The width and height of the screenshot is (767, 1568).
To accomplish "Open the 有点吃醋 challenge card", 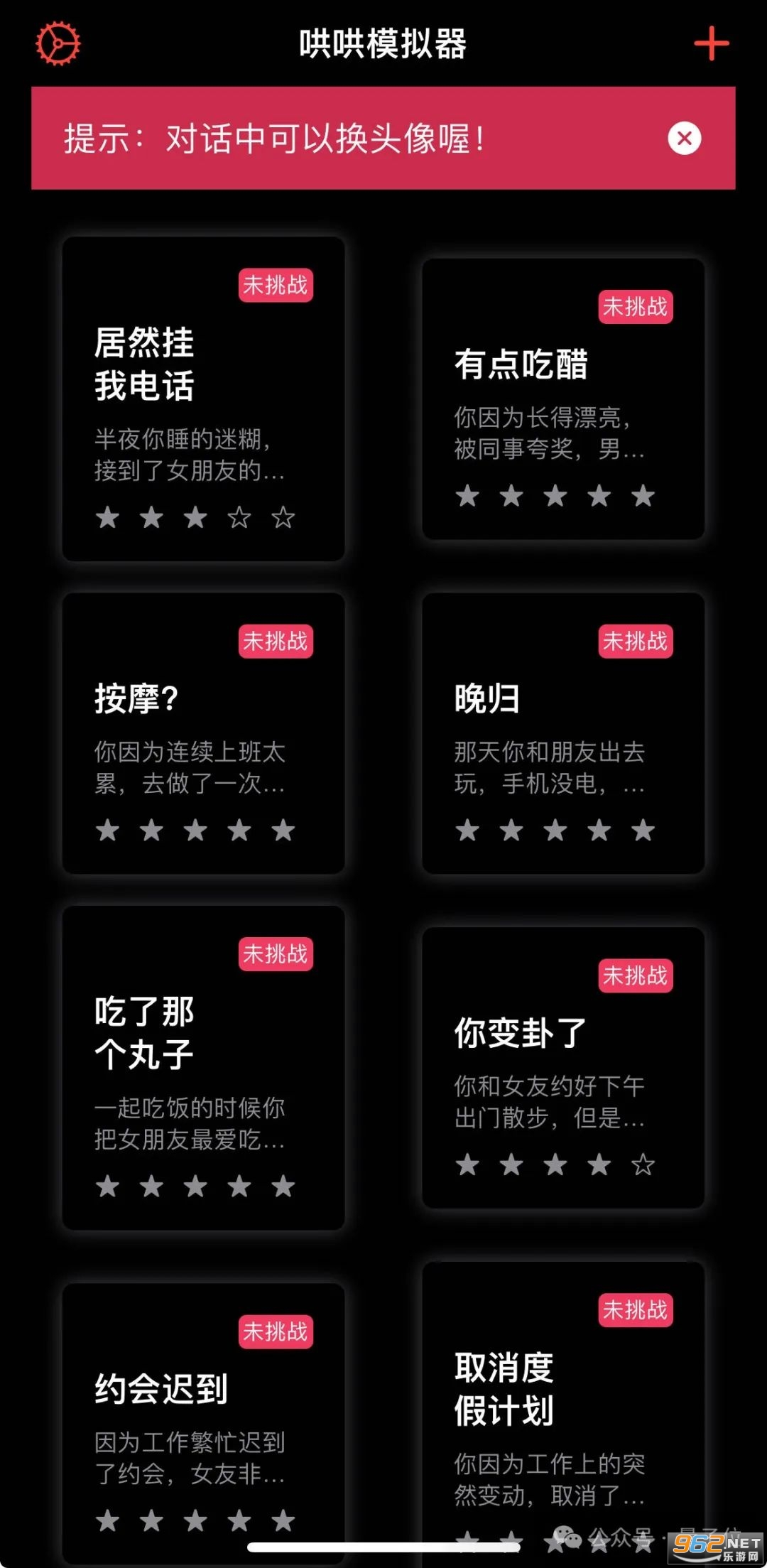I will point(563,399).
